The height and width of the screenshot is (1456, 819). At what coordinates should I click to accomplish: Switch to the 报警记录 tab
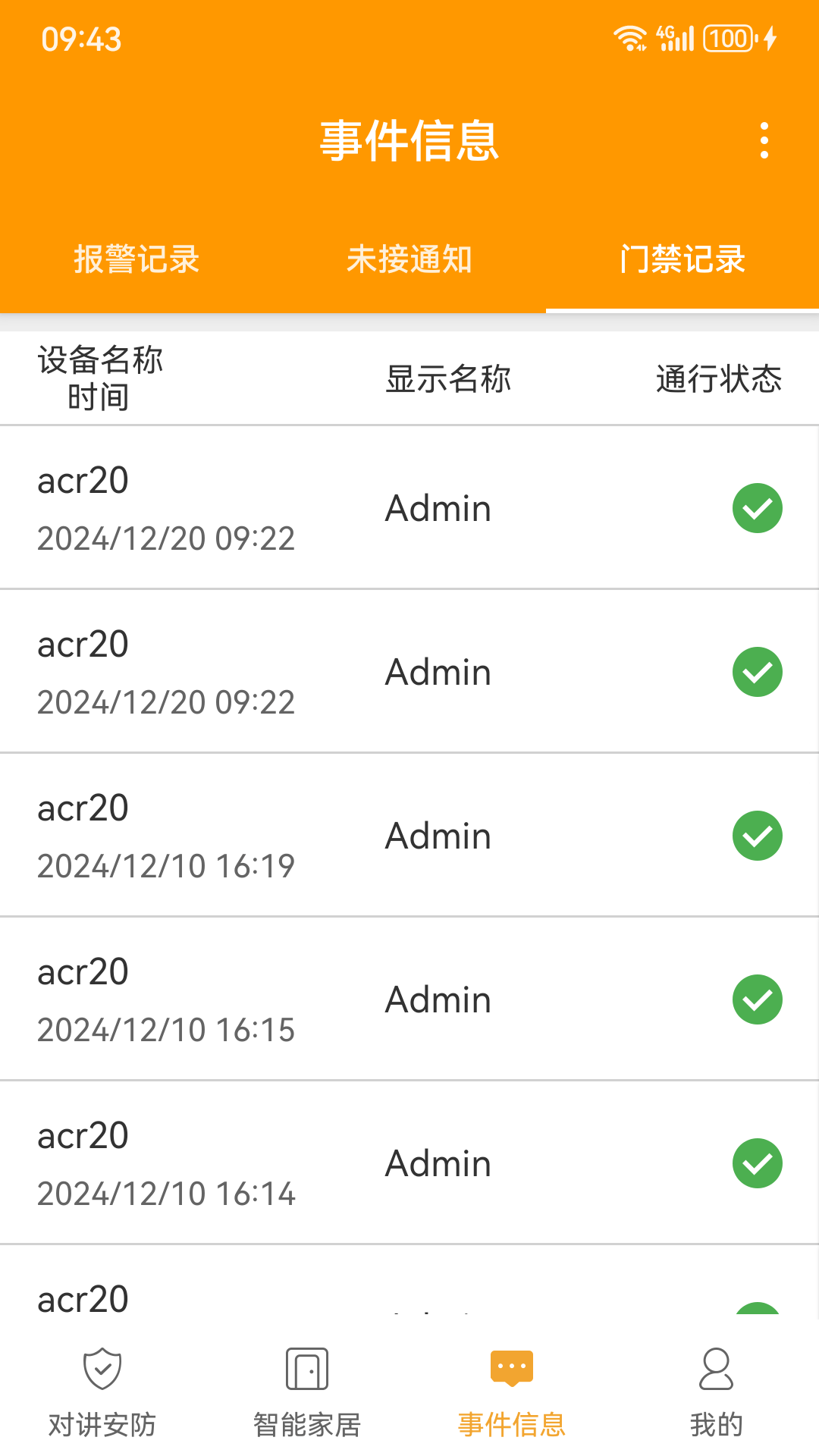coord(136,259)
